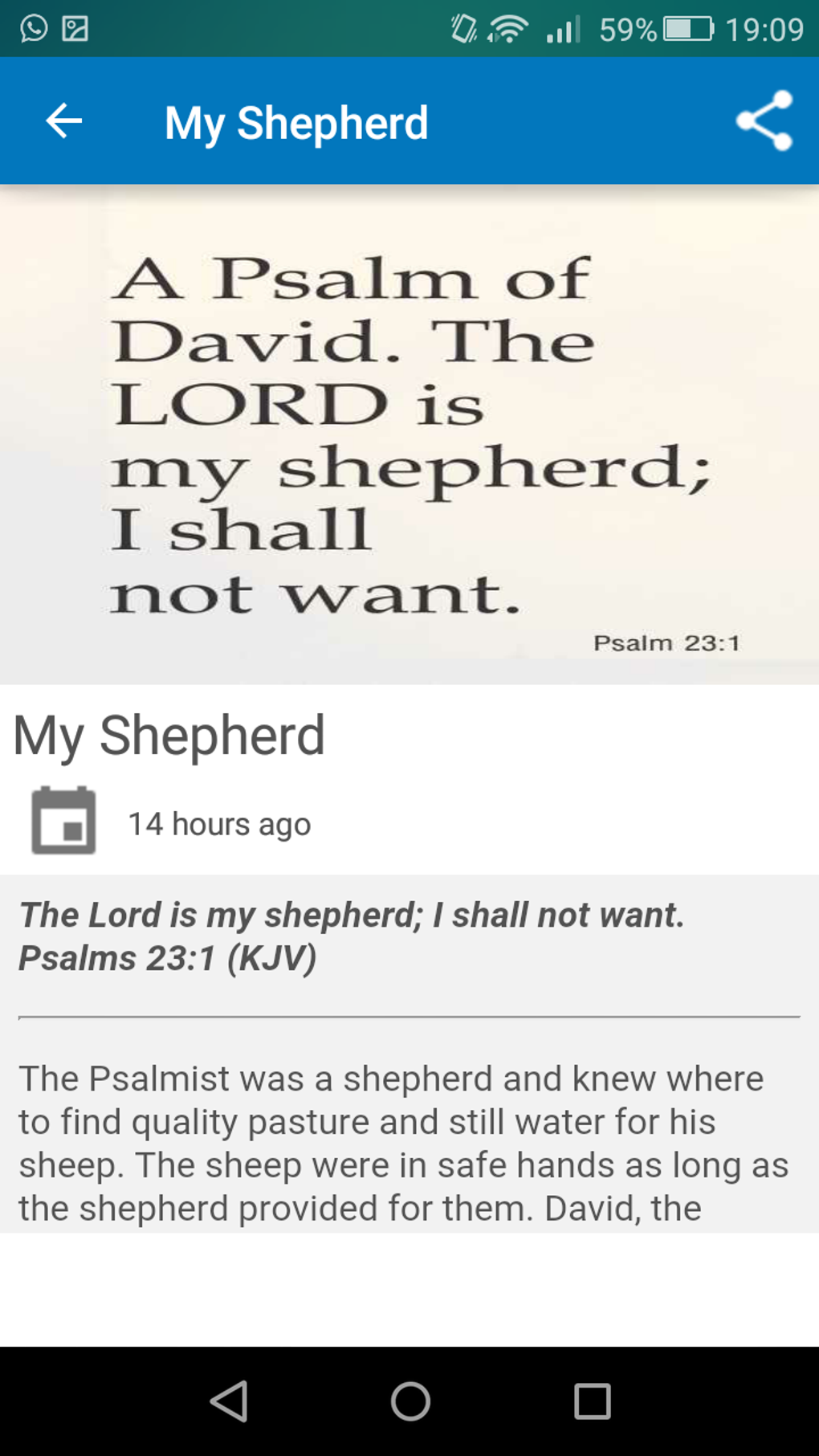Viewport: 819px width, 1456px height.
Task: Tap the cellular signal strength icon
Action: (564, 27)
